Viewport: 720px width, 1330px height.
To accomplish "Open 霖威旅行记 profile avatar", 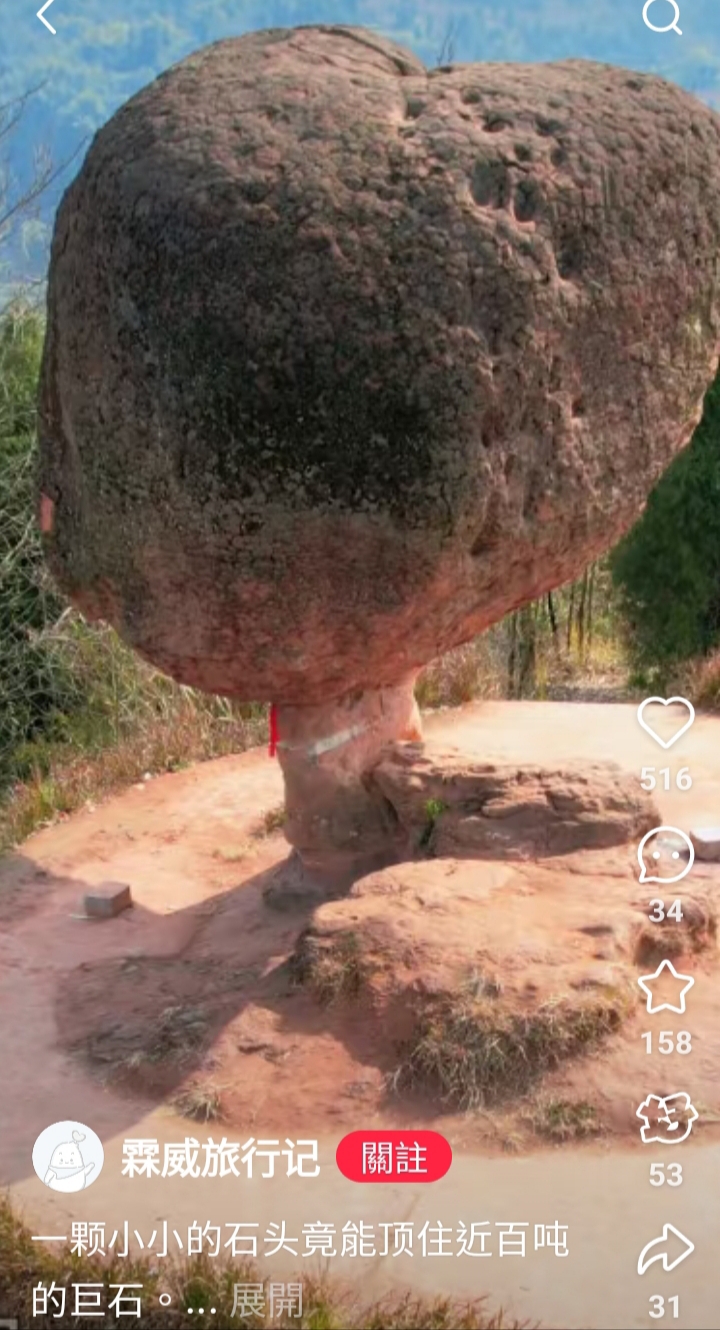I will [68, 1157].
